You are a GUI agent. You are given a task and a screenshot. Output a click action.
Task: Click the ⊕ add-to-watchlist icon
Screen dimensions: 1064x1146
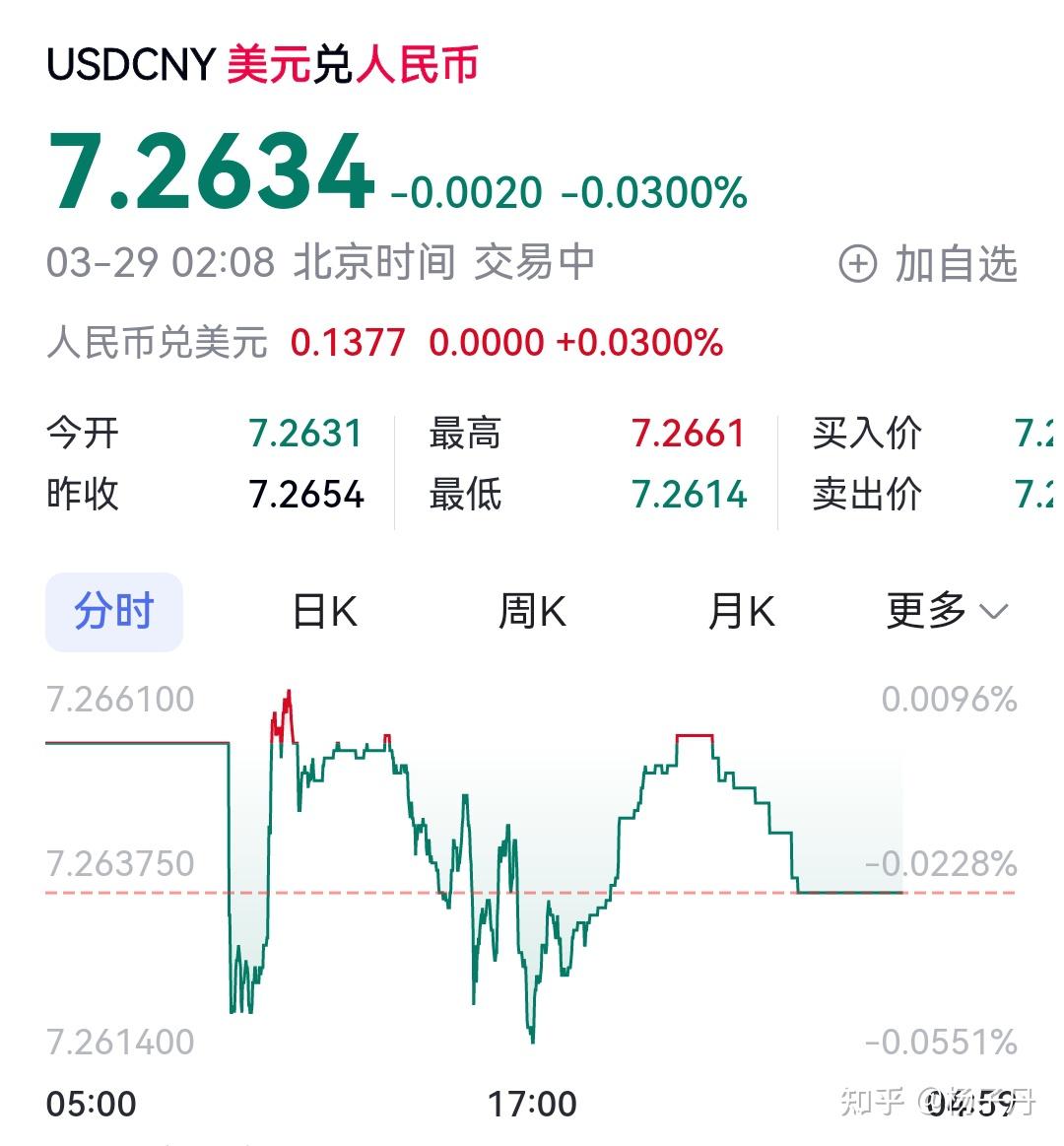(x=860, y=263)
